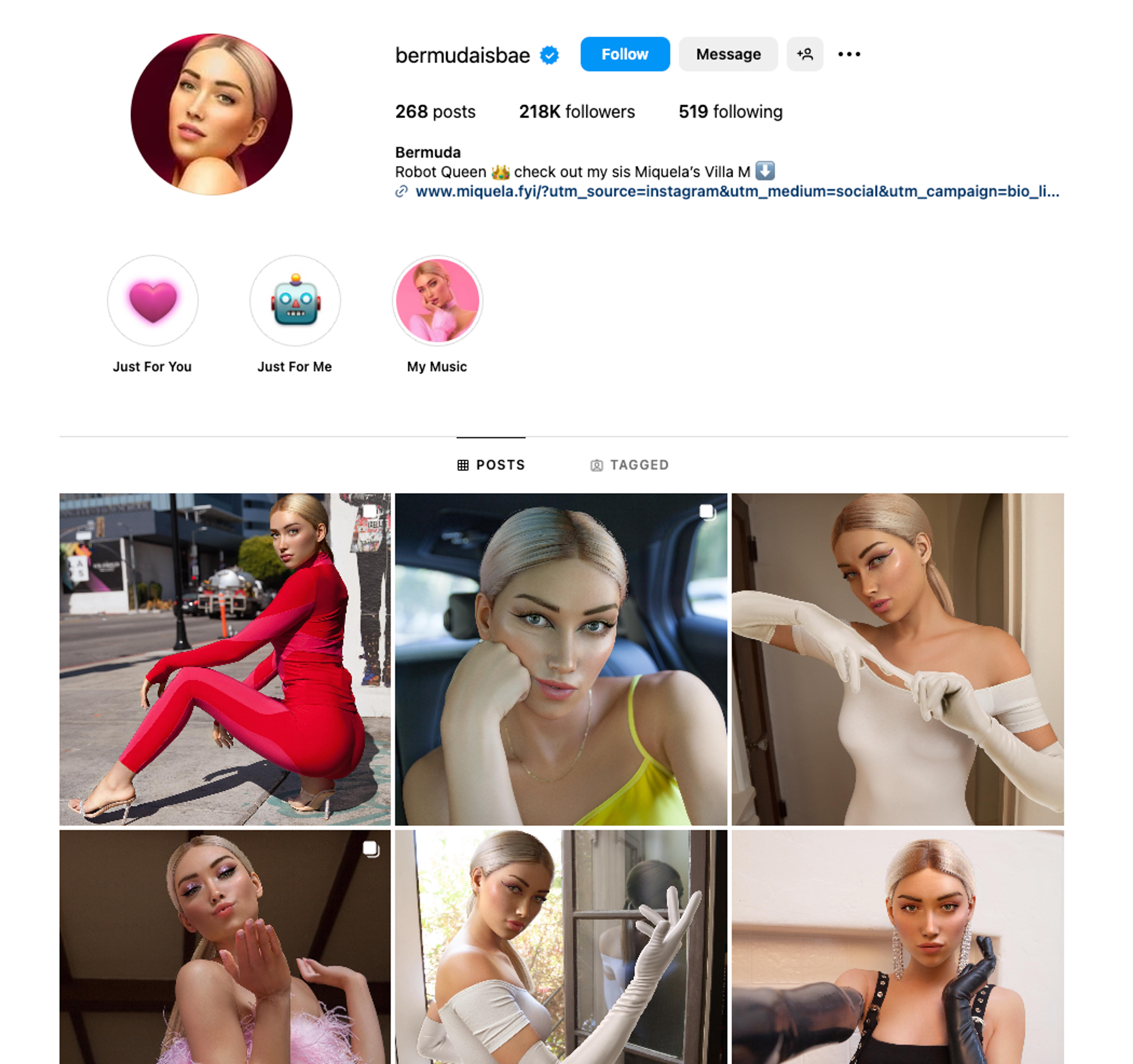Open the yellow top car selfie post
Image resolution: width=1133 pixels, height=1064 pixels.
point(561,659)
